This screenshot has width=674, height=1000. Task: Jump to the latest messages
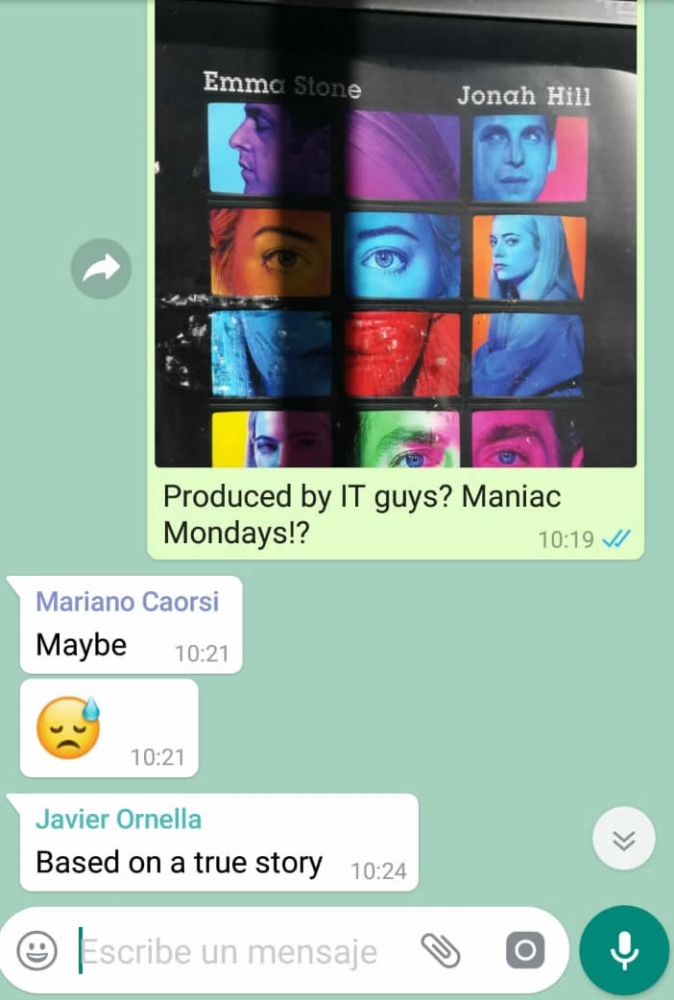click(x=623, y=838)
